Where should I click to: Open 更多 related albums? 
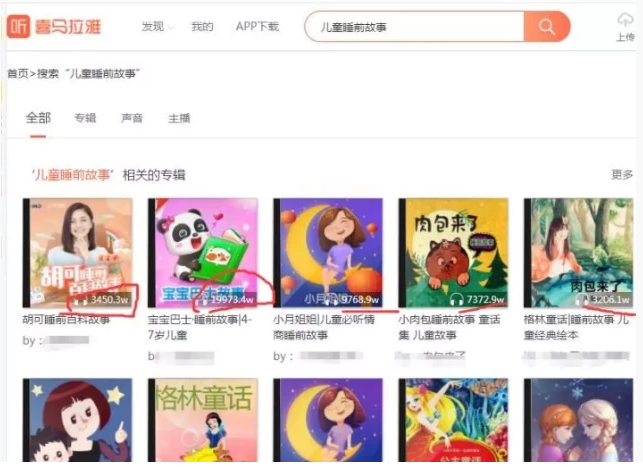(622, 175)
